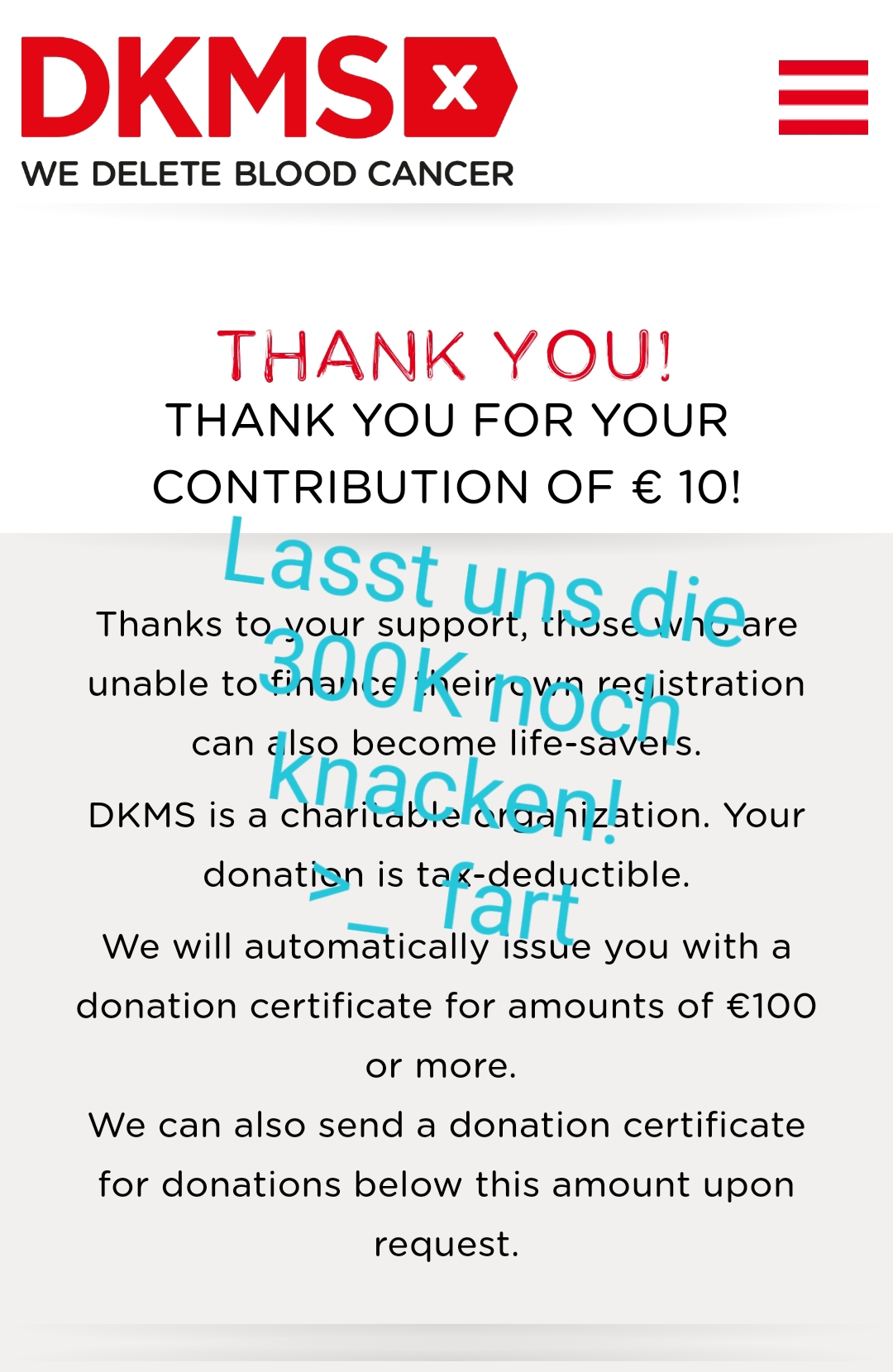Tap the DKMS logo to go home

[269, 112]
